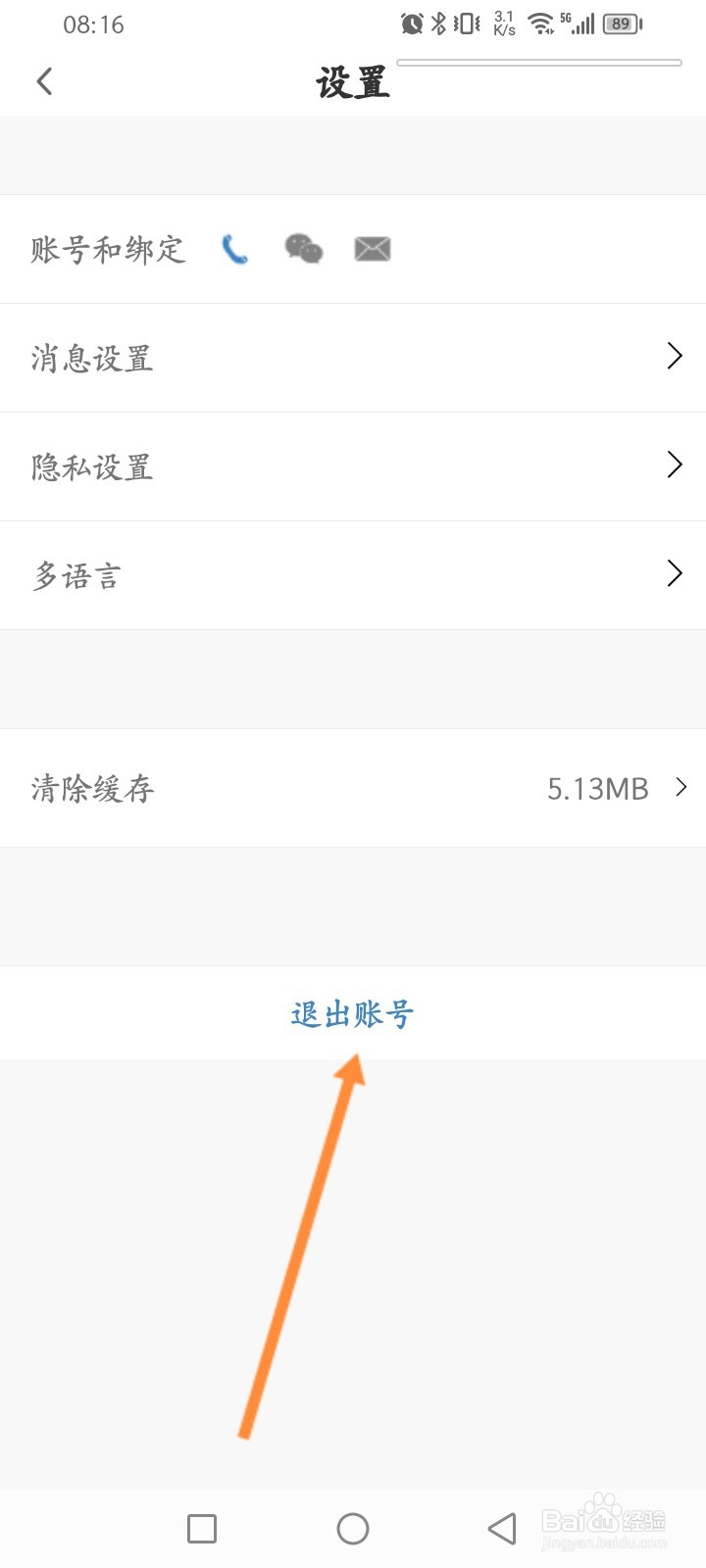Expand 消息设置 via its chevron

click(x=675, y=357)
